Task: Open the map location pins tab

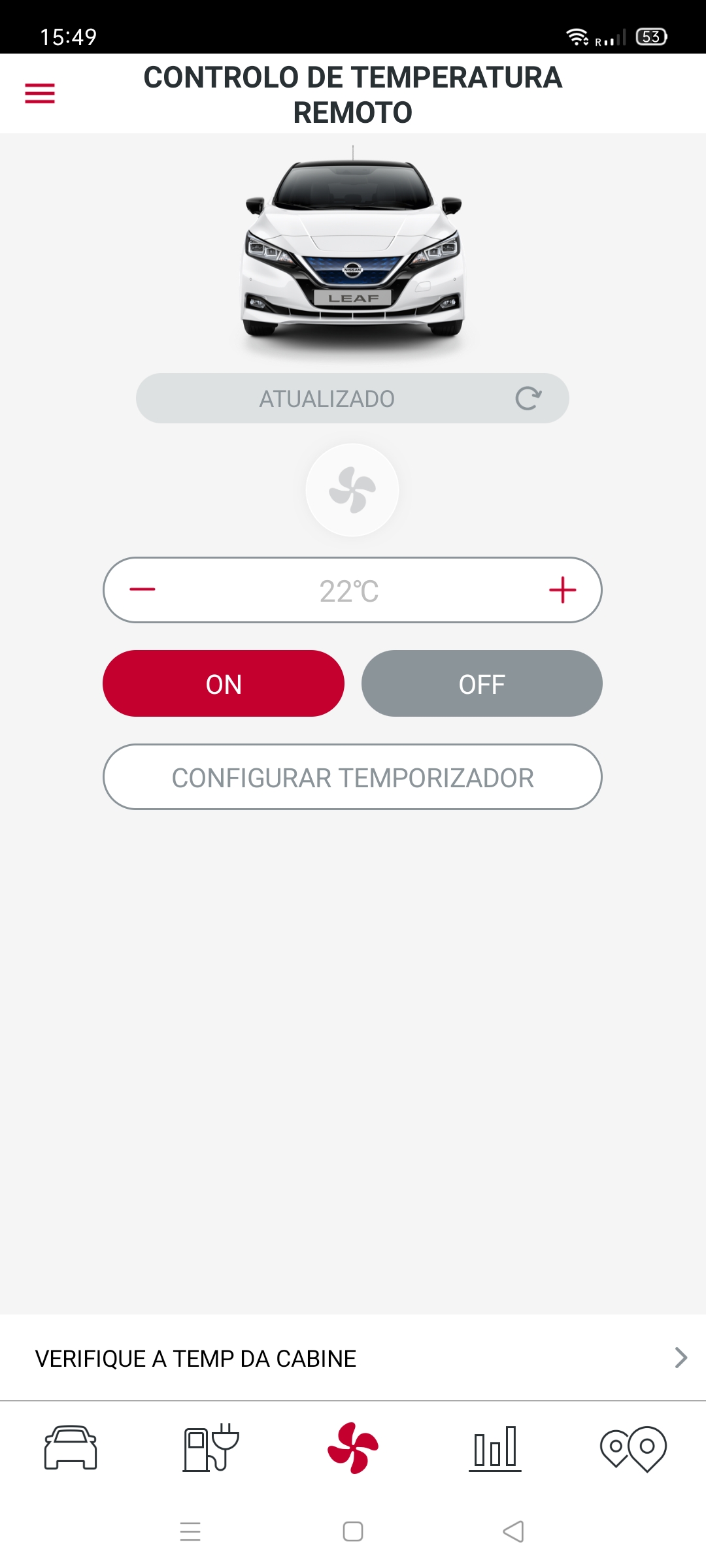Action: click(633, 1448)
